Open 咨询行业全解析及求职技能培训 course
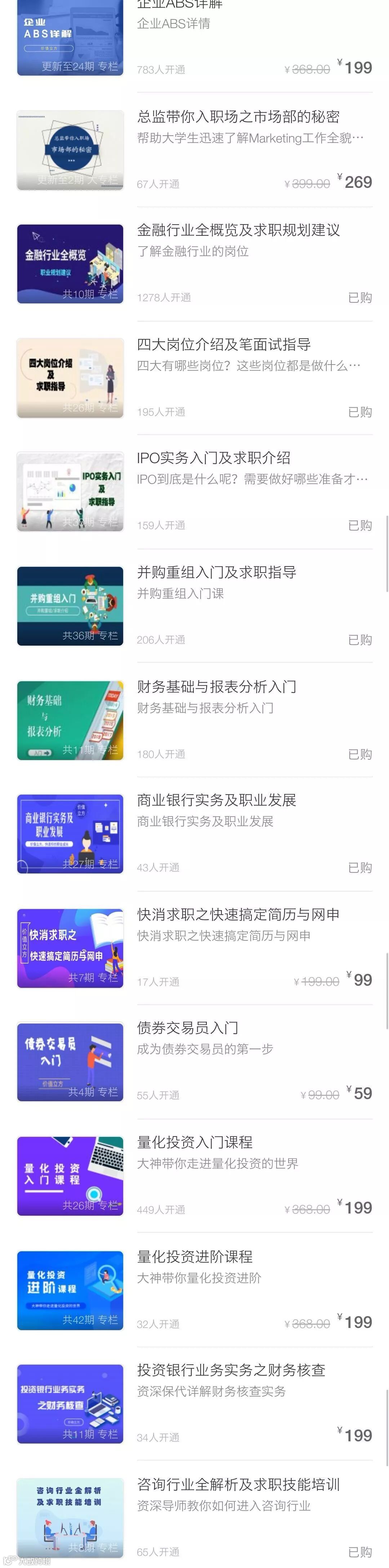 click(194, 1514)
